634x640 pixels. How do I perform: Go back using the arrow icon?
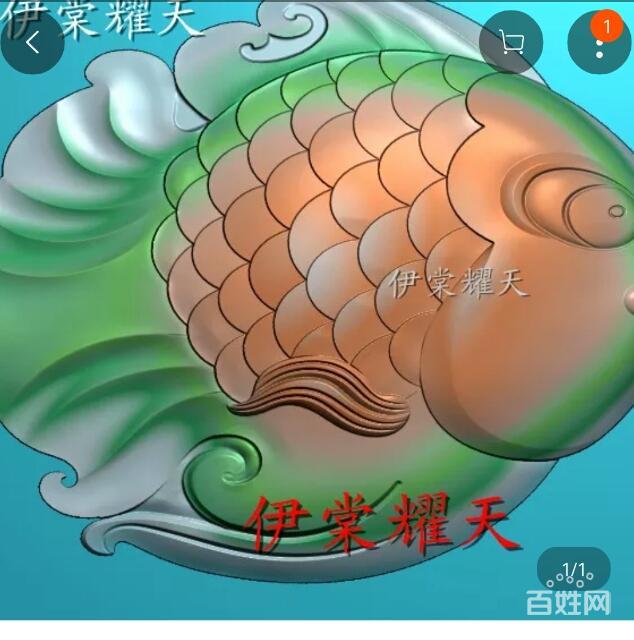(33, 43)
